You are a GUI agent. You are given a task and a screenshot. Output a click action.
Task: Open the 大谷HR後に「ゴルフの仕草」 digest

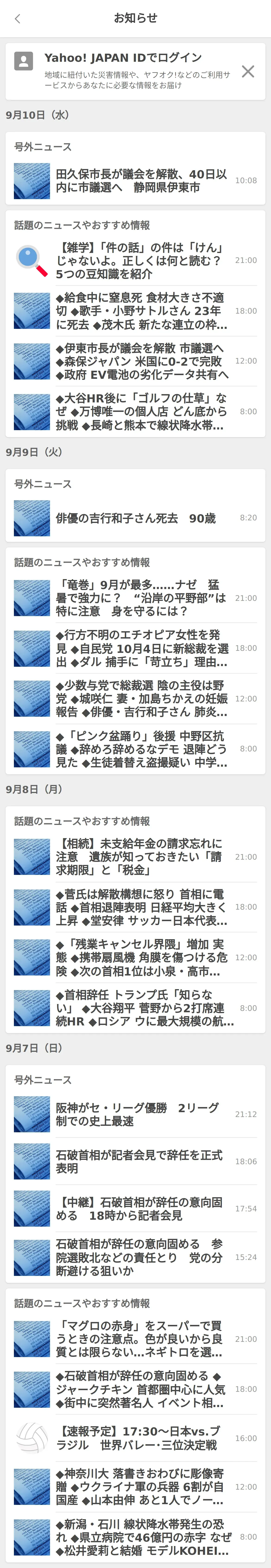coord(141,411)
